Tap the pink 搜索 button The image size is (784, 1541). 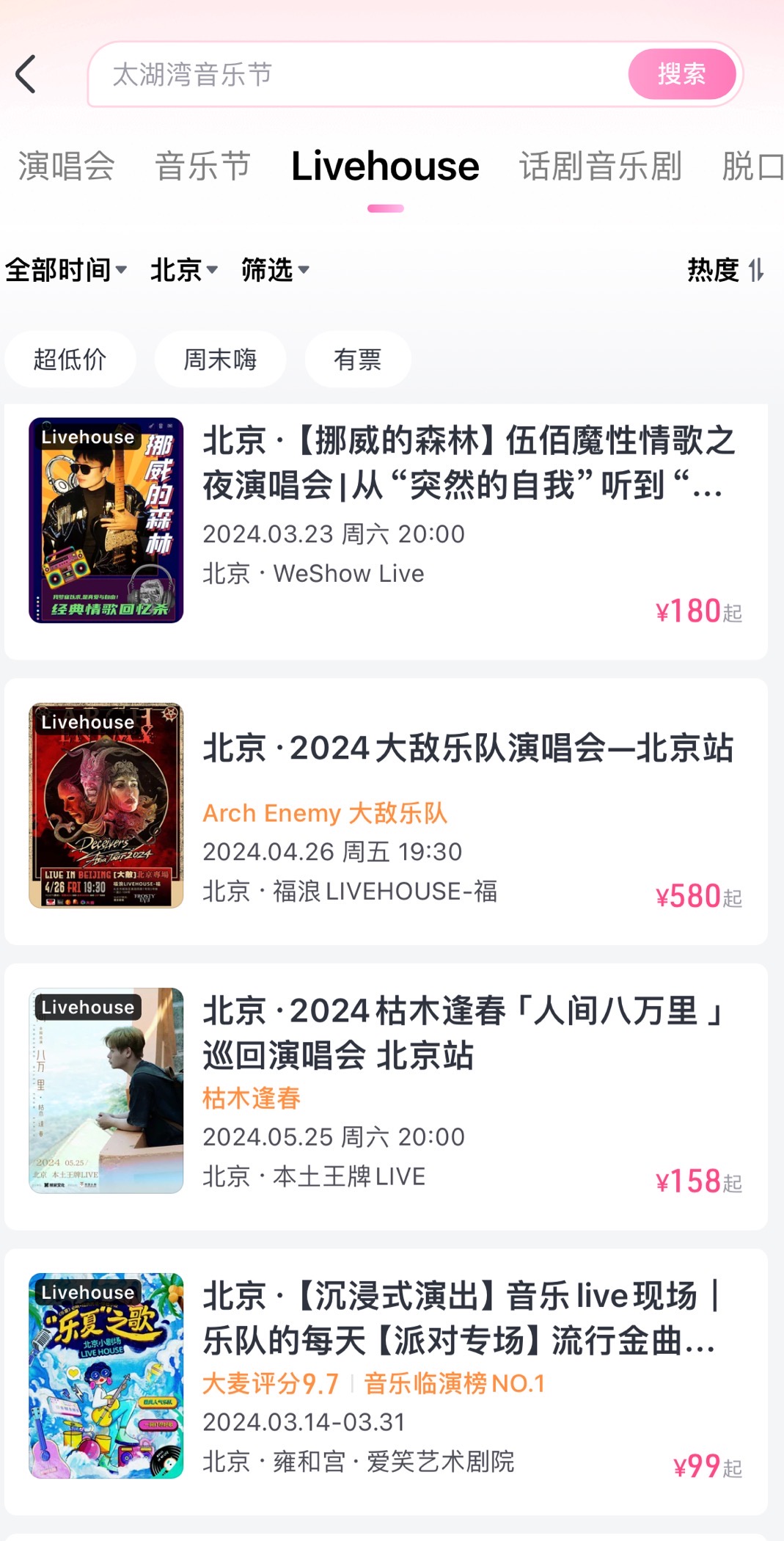681,74
